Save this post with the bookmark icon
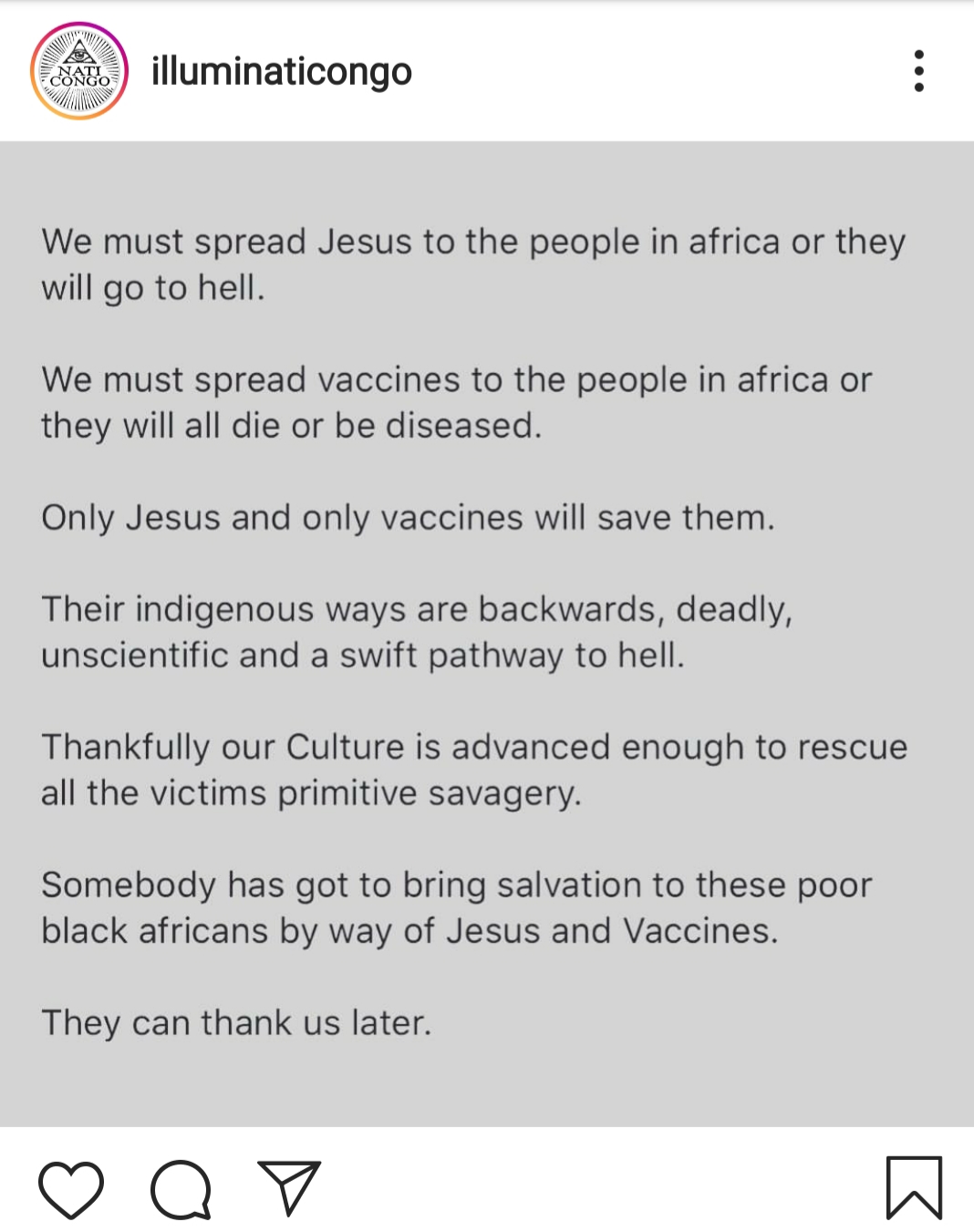The height and width of the screenshot is (1232, 974). [913, 1187]
